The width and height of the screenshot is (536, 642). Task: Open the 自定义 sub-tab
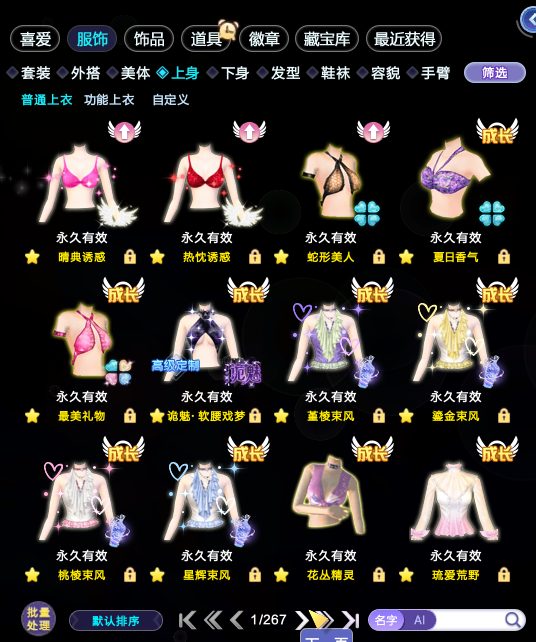(x=171, y=99)
